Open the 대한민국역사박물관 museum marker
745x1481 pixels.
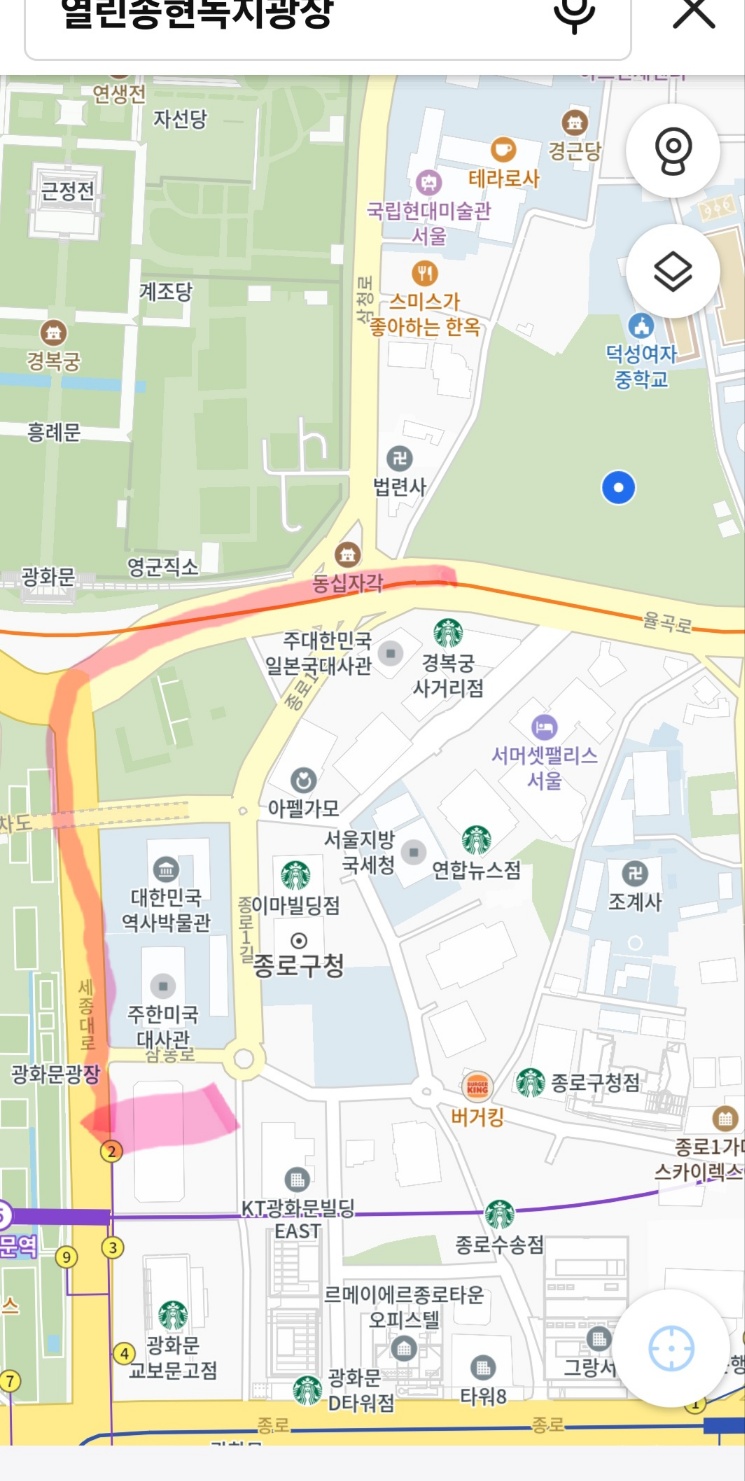(x=166, y=868)
